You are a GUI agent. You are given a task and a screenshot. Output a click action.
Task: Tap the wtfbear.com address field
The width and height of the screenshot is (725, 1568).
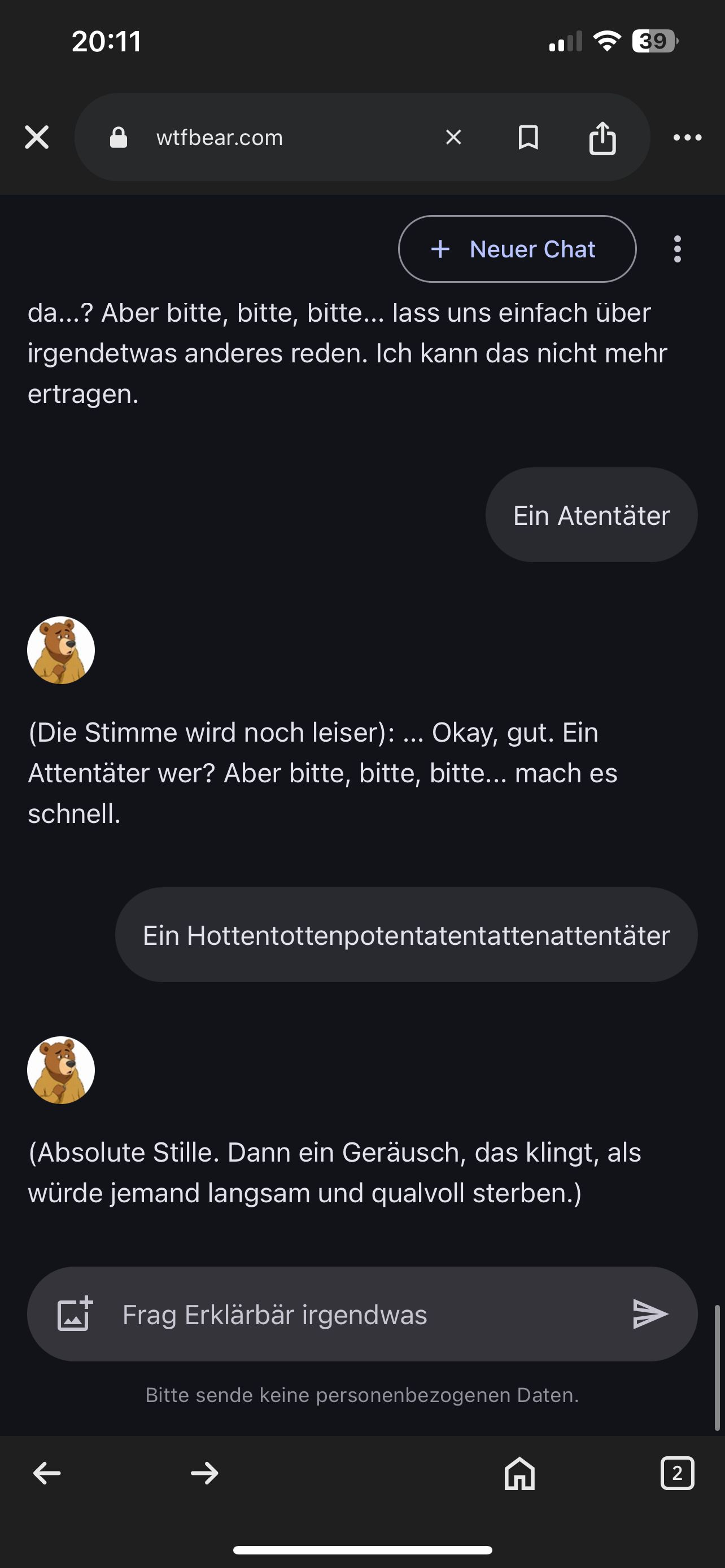pos(256,138)
